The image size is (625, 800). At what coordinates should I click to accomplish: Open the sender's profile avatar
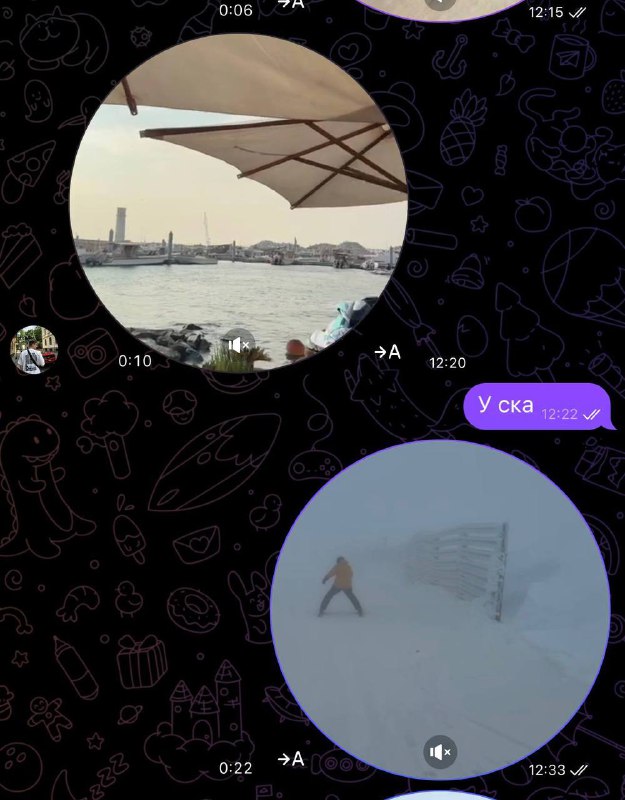click(x=34, y=350)
